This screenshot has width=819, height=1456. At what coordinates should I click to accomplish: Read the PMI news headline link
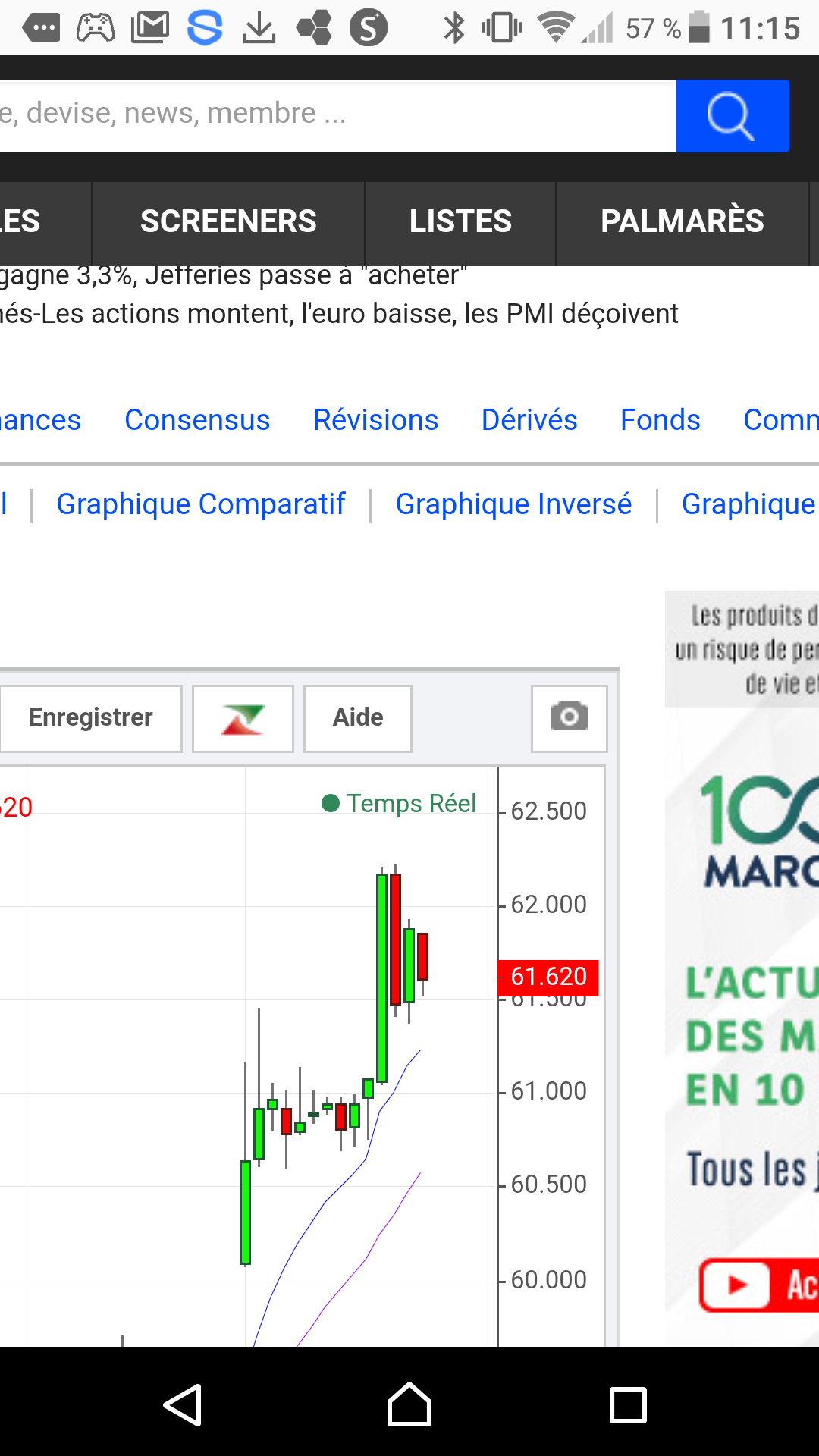click(x=339, y=314)
